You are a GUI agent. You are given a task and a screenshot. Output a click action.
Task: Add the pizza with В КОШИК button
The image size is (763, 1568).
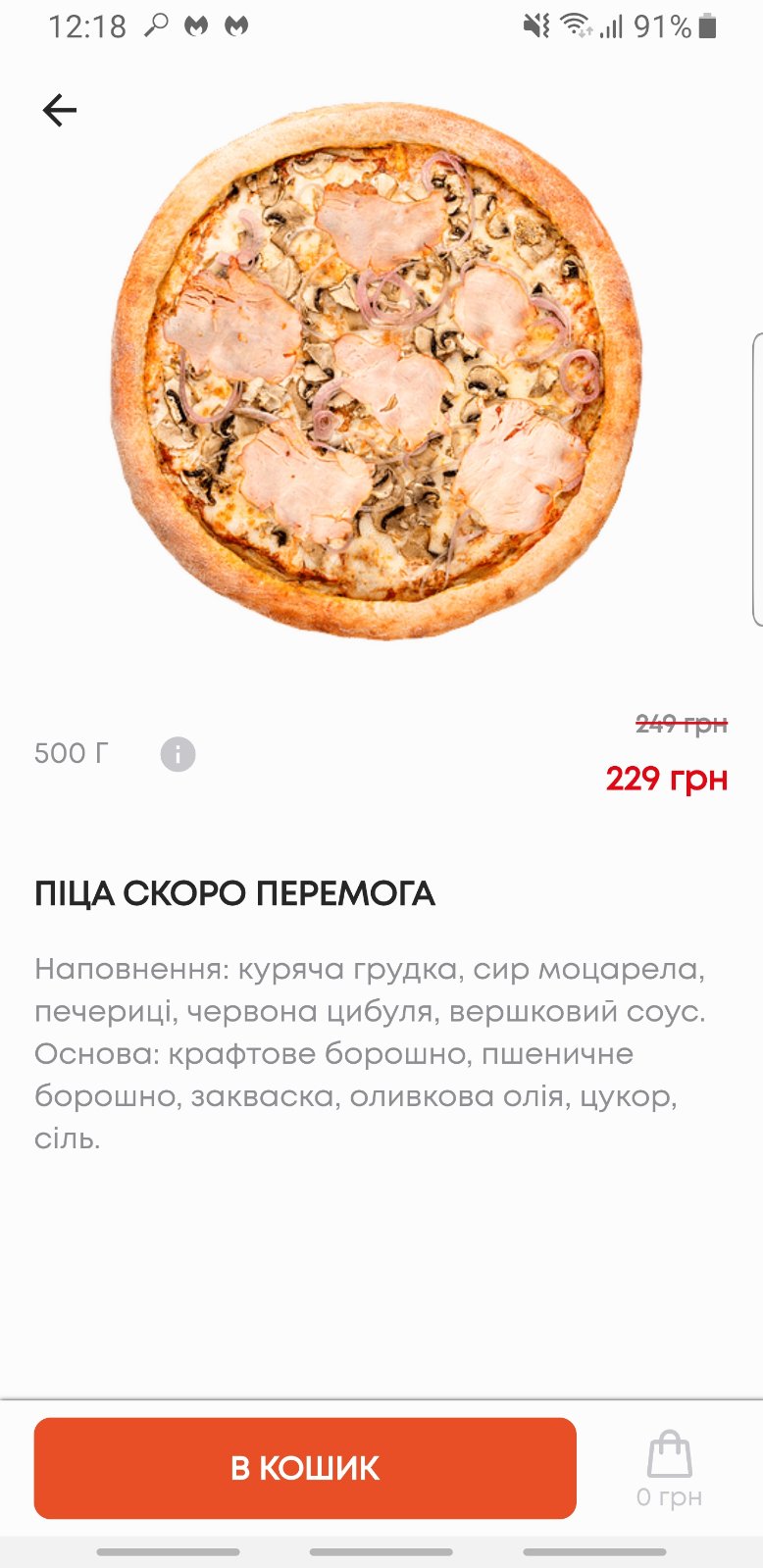click(305, 1468)
